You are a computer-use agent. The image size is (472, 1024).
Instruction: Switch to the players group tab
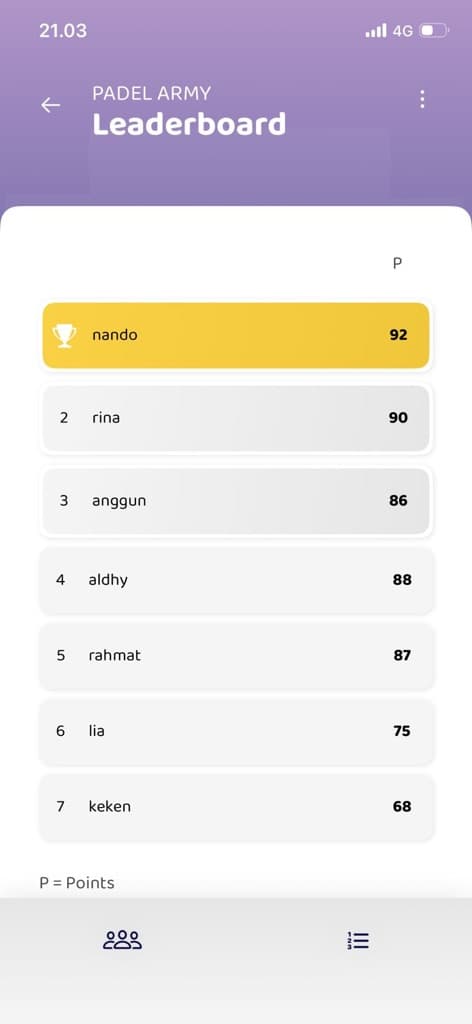[122, 940]
